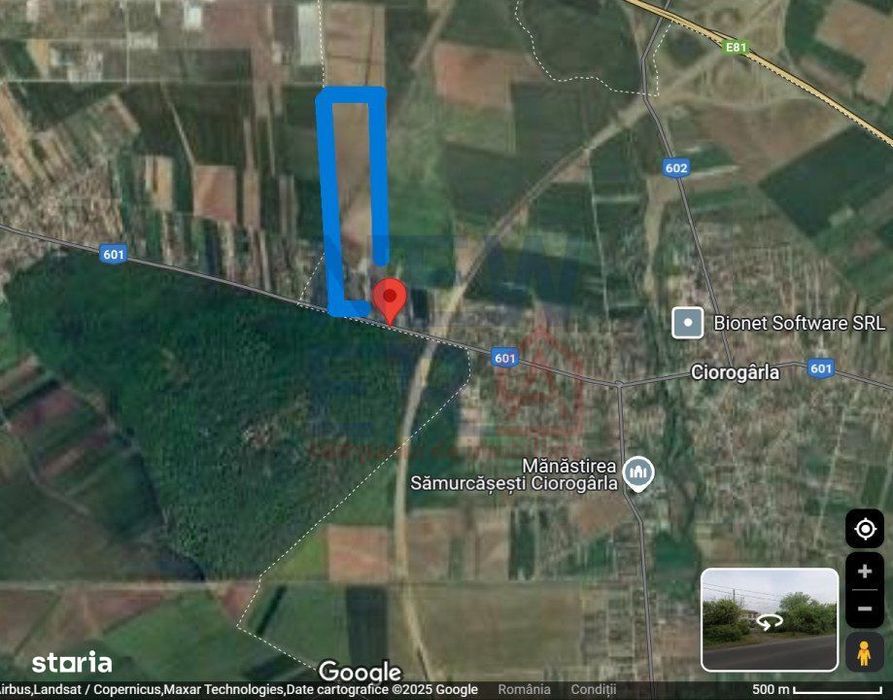Open the Street View preview thumbnail
This screenshot has width=893, height=700.
tap(769, 619)
